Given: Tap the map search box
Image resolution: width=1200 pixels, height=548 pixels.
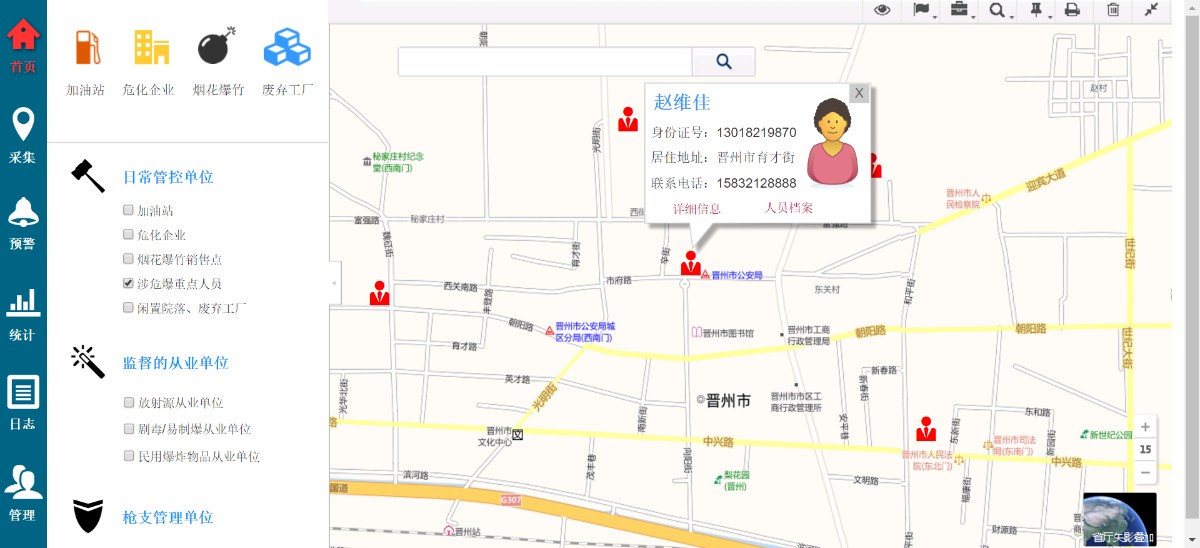Looking at the screenshot, I should click(x=545, y=62).
